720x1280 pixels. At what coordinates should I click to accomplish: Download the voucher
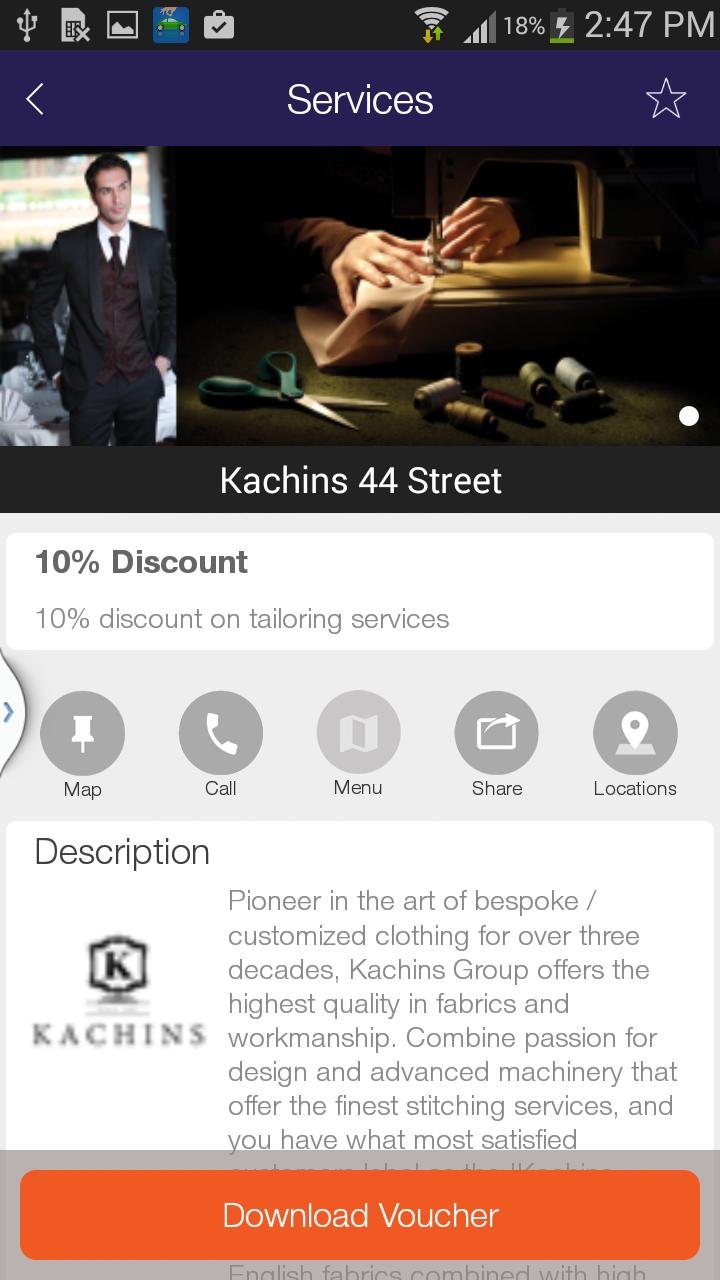coord(360,1215)
